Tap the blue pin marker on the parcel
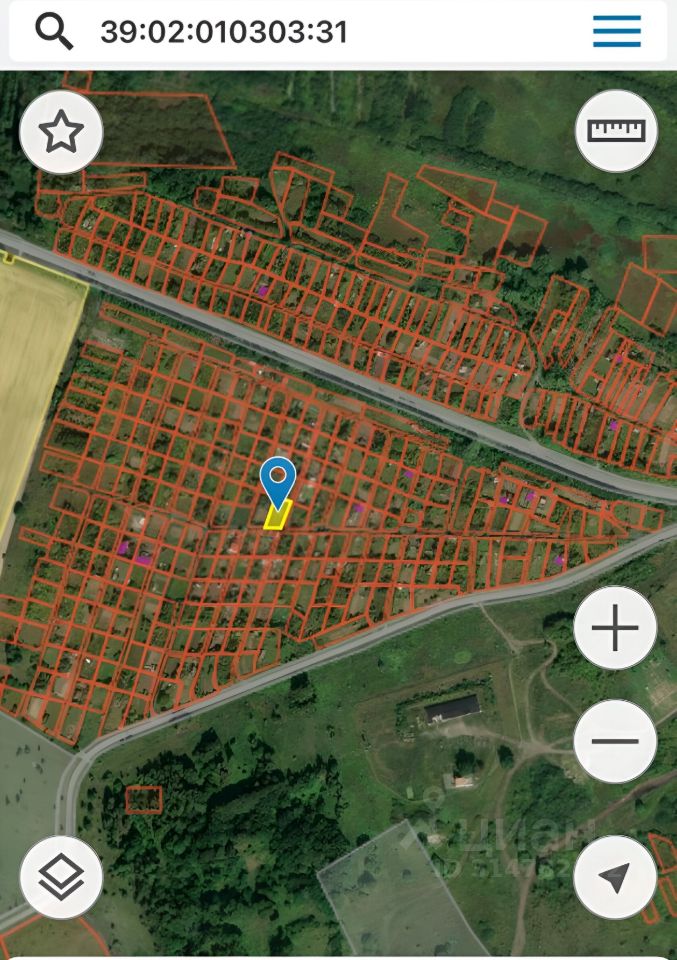Screen dimensions: 677x960 tap(277, 481)
